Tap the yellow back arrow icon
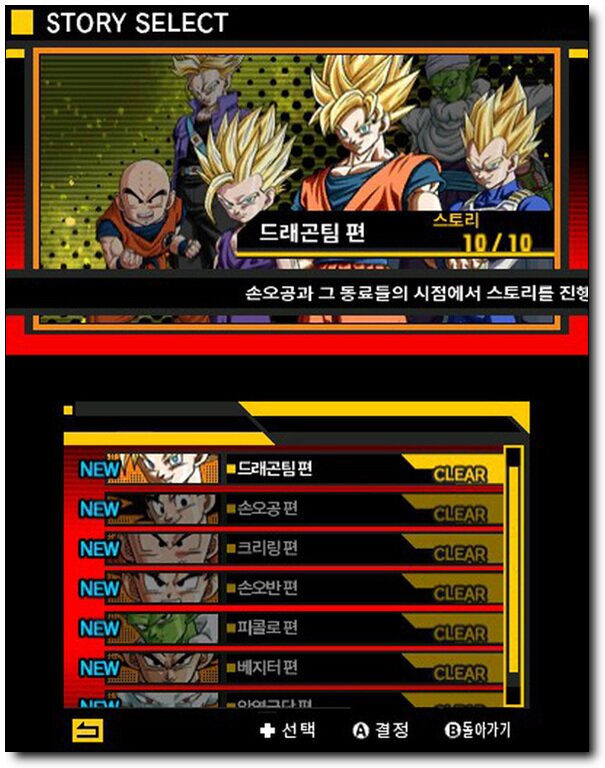Viewport: 605px width, 768px height. (x=88, y=731)
